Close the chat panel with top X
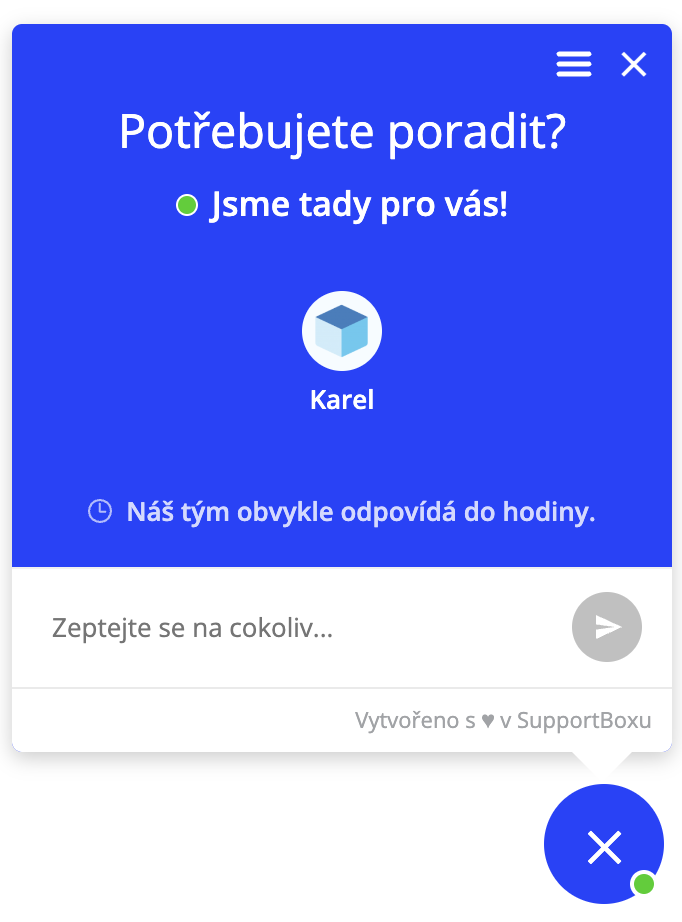The width and height of the screenshot is (682, 922). tap(634, 65)
